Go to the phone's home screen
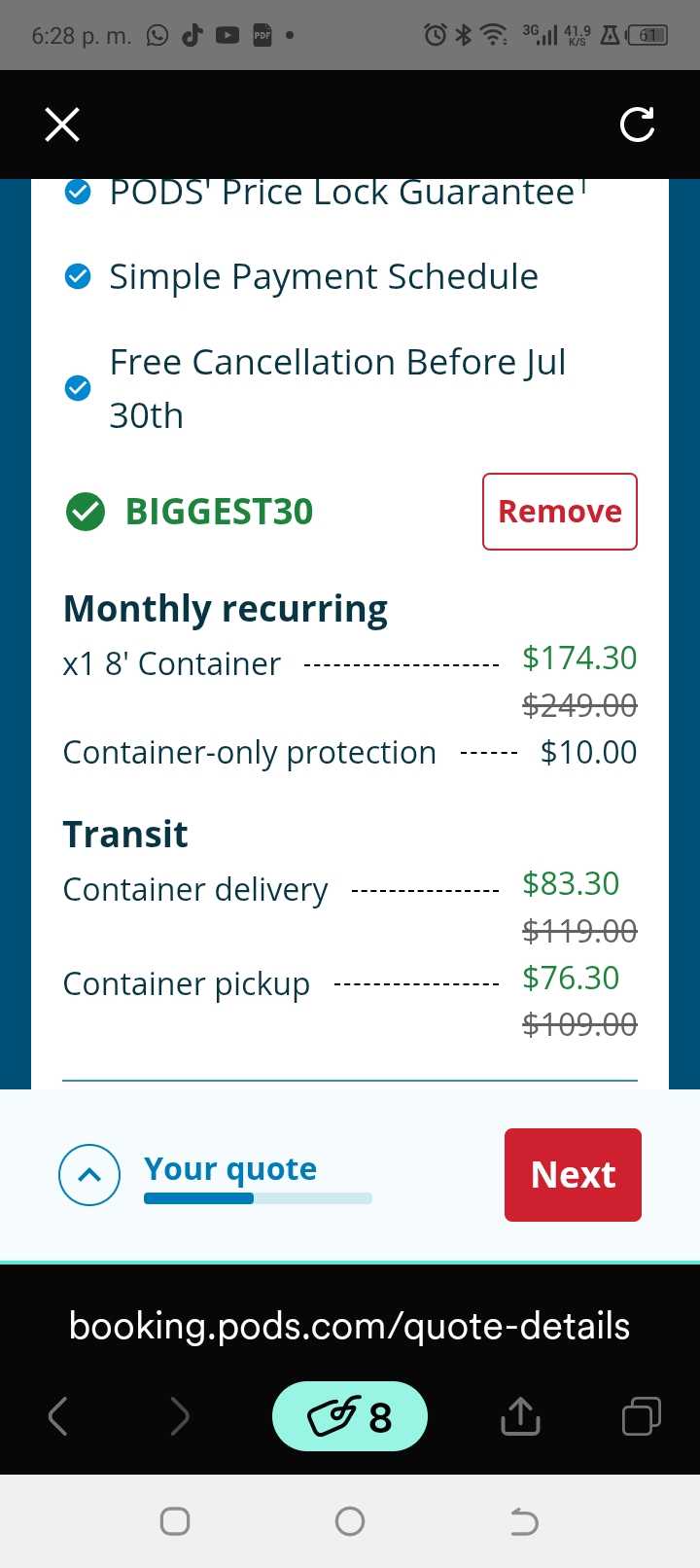The height and width of the screenshot is (1568, 700). click(x=350, y=1521)
